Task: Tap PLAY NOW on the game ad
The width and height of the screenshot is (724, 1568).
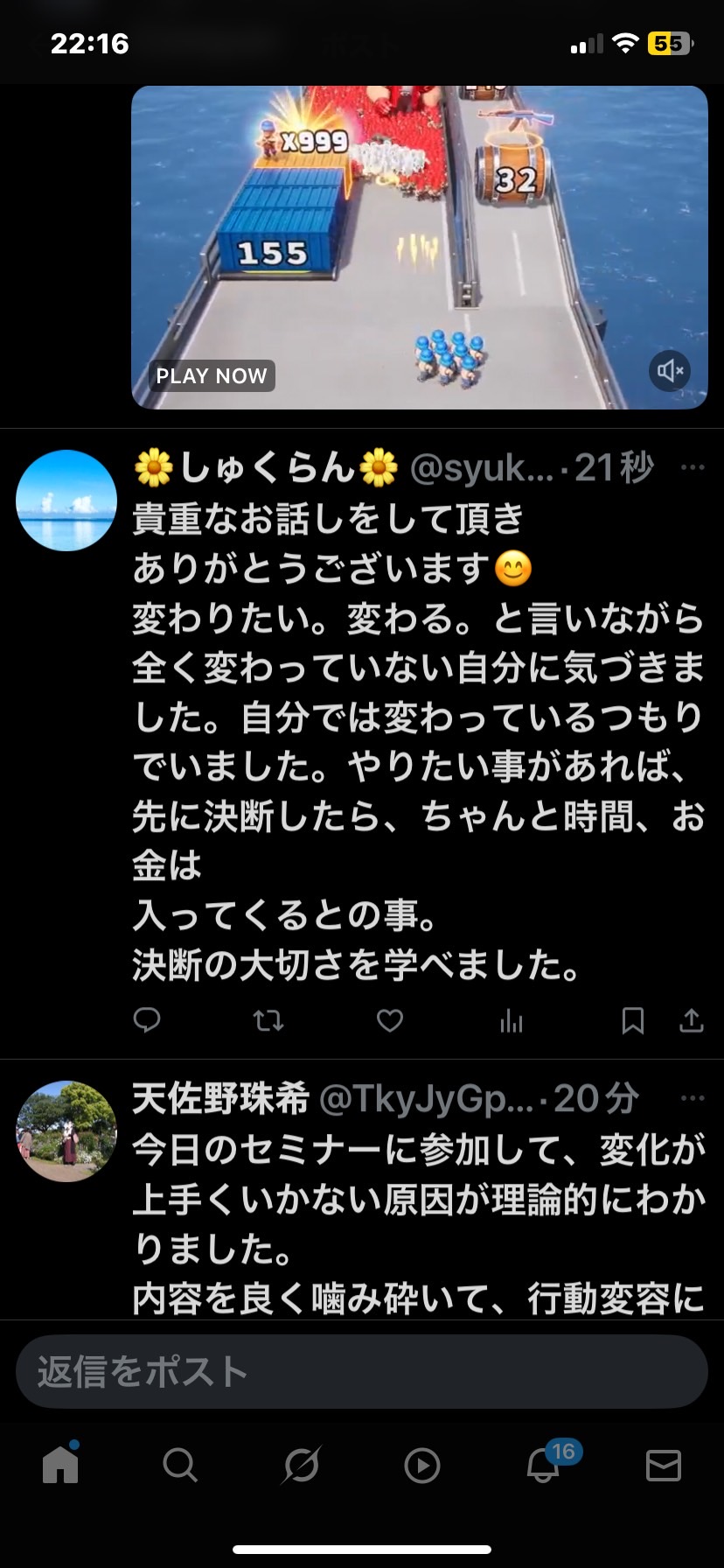Action: [212, 375]
